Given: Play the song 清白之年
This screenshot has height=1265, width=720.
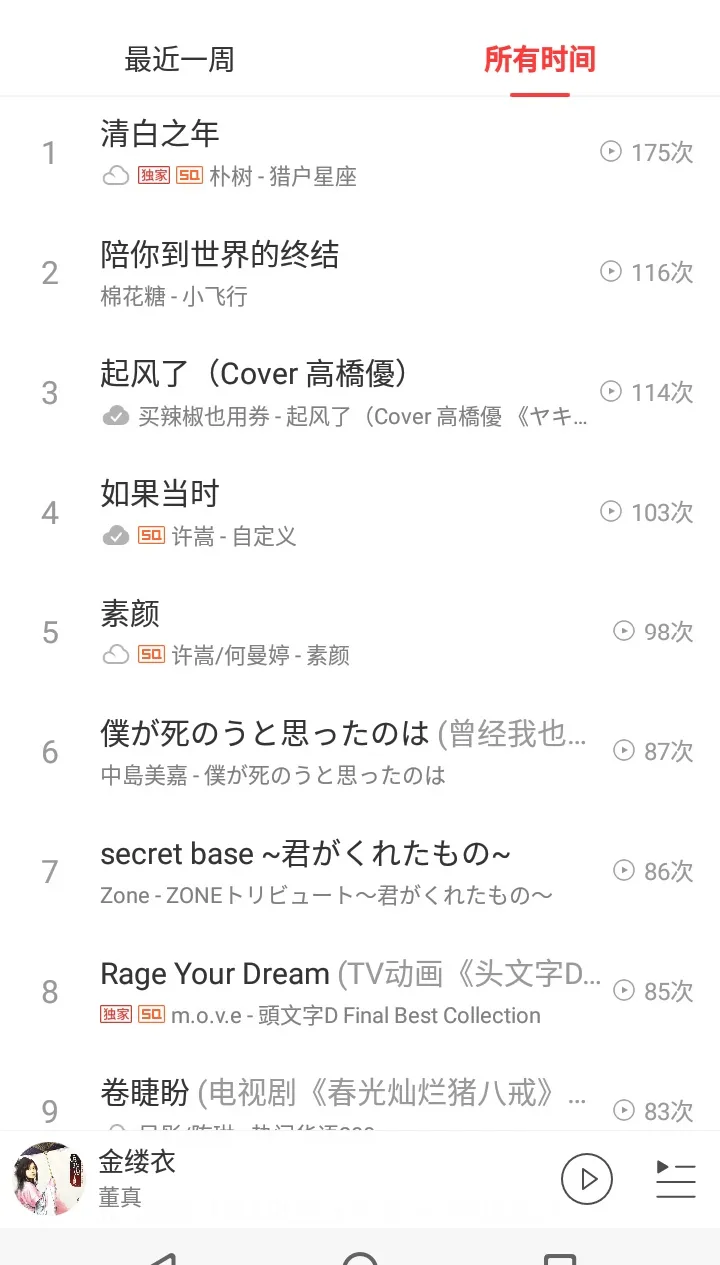Looking at the screenshot, I should (x=360, y=153).
